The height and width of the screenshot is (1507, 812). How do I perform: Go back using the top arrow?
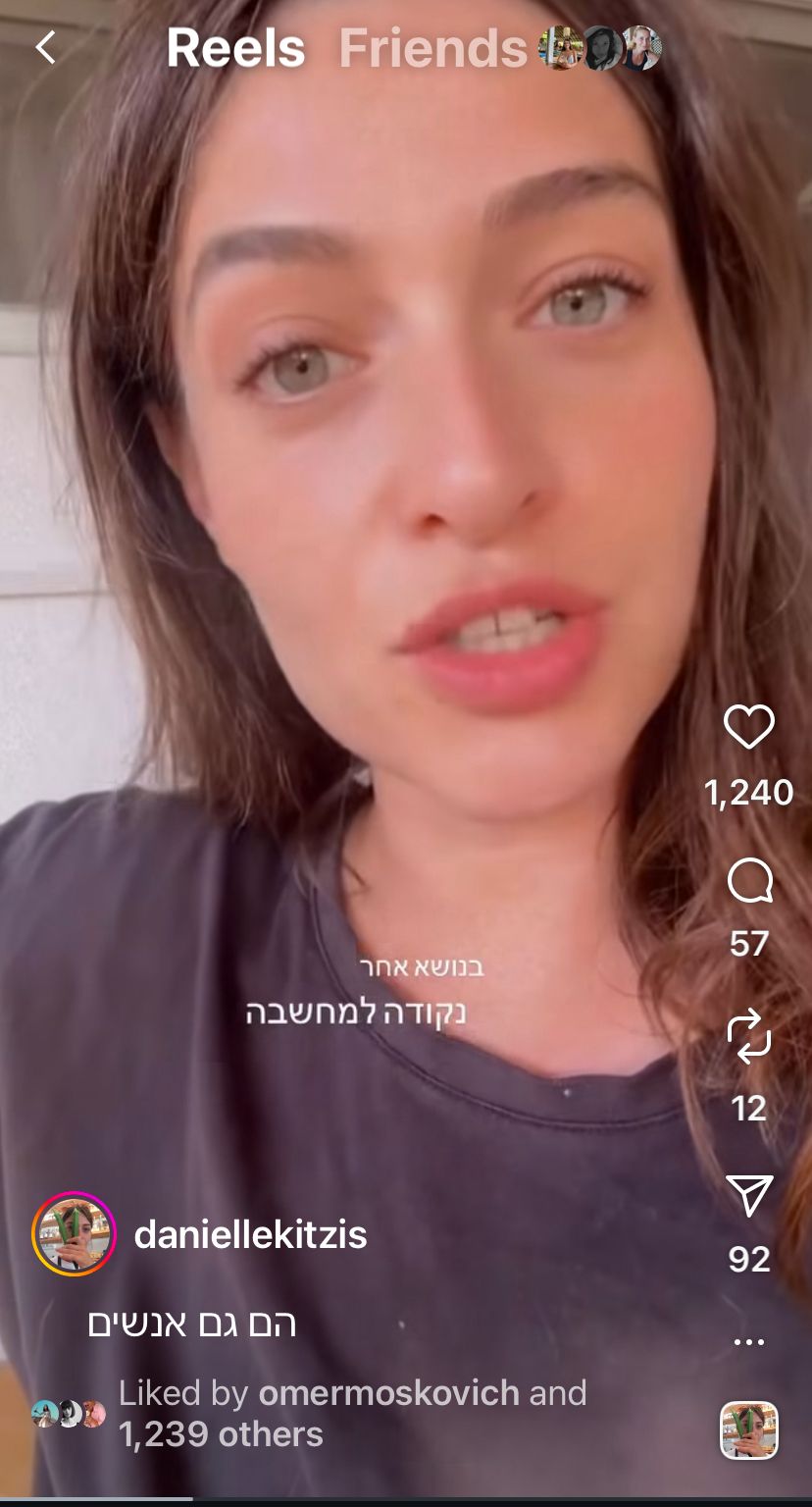(x=45, y=47)
